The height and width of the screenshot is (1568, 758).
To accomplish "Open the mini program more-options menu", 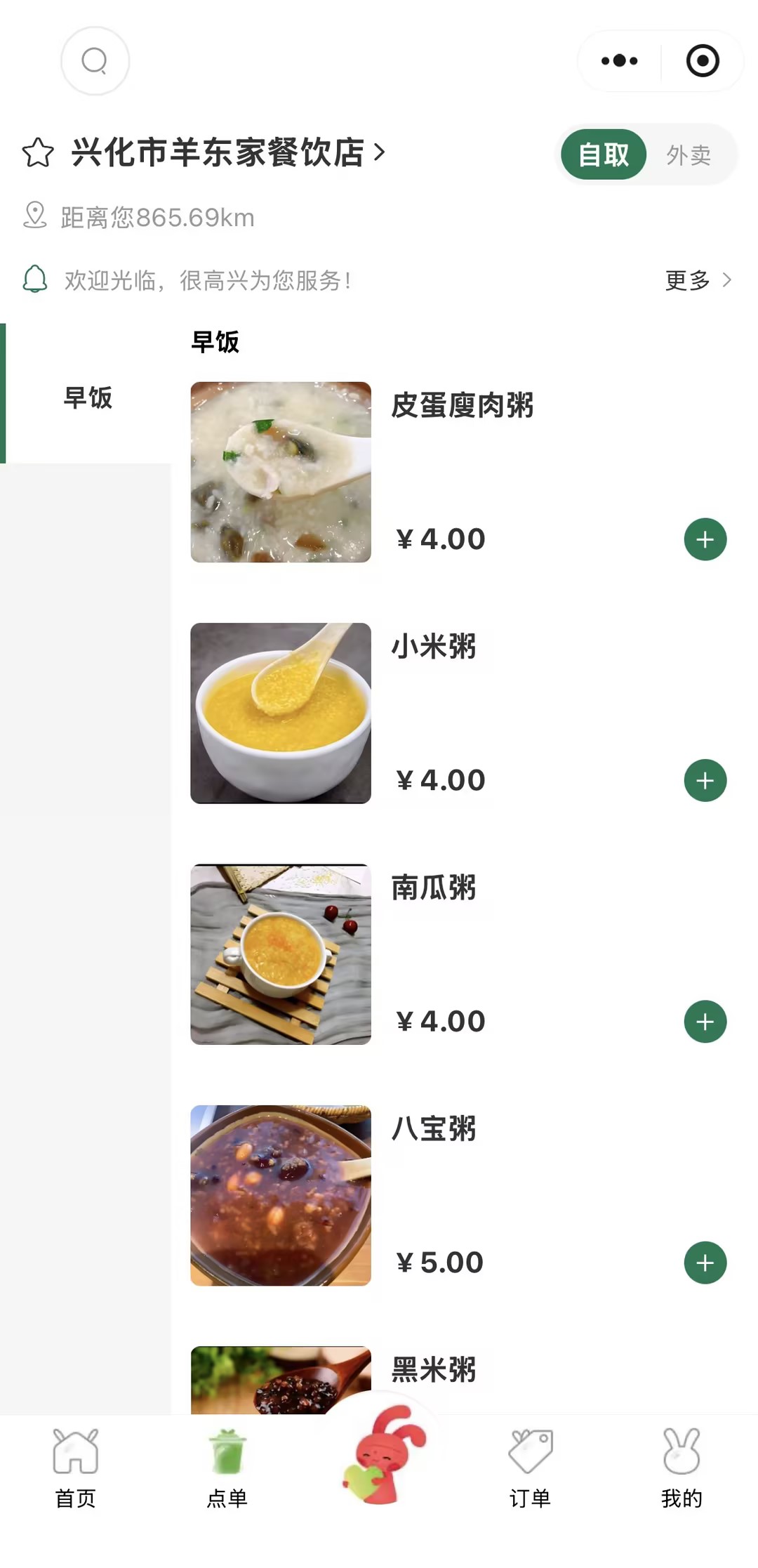I will [620, 61].
